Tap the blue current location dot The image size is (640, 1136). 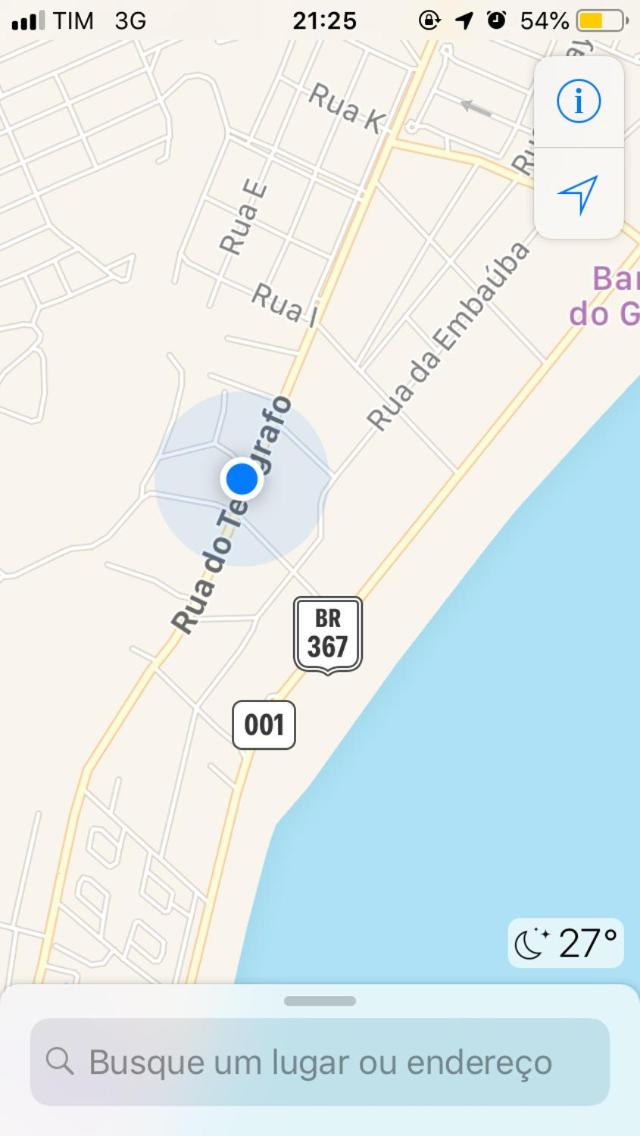pos(242,479)
